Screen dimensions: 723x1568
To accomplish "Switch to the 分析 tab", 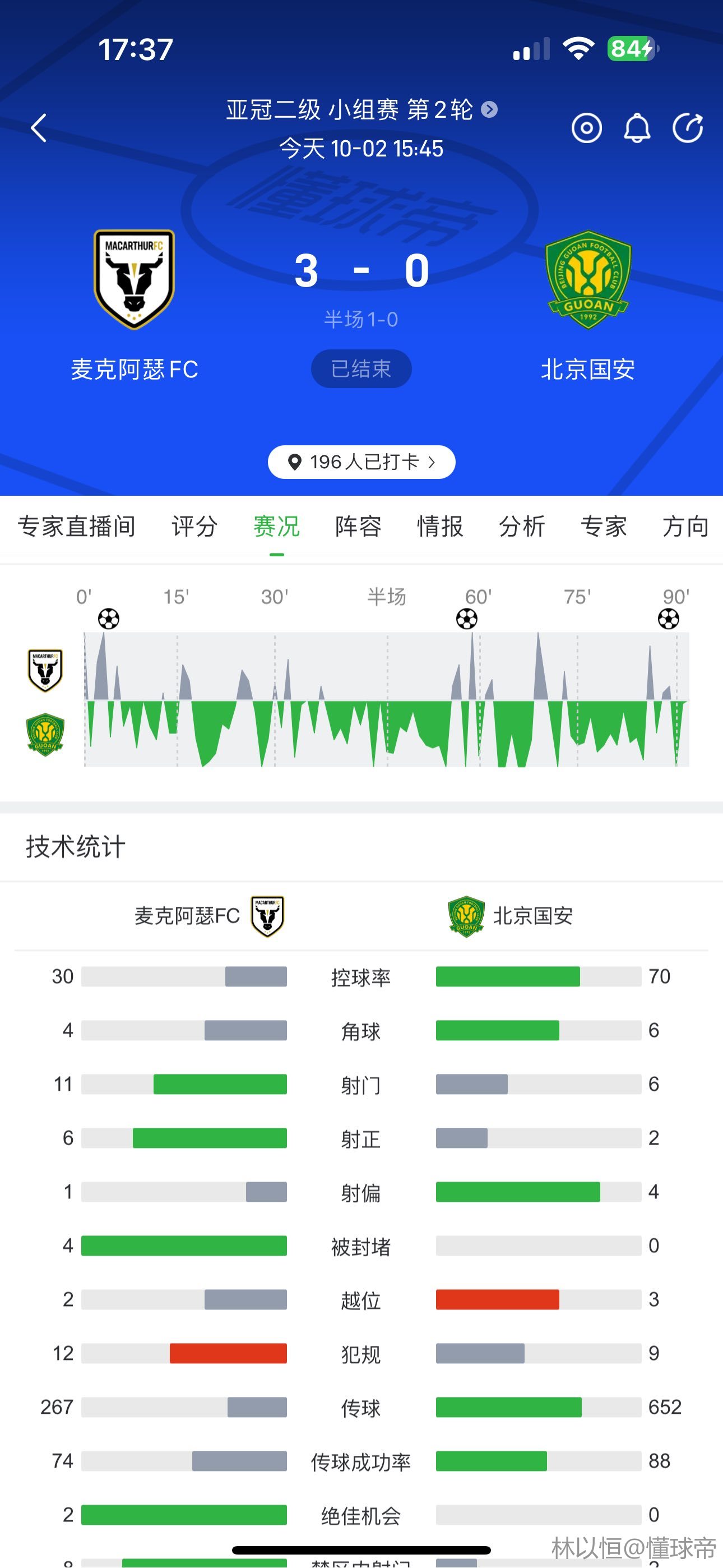I will [522, 526].
